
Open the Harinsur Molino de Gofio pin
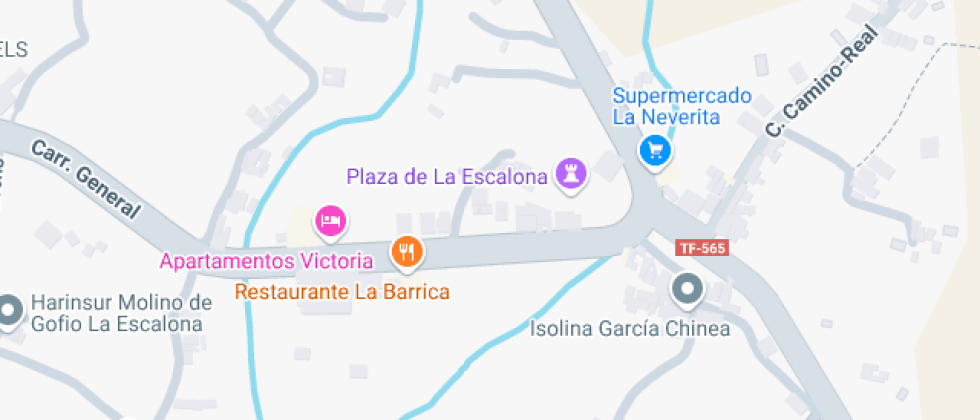10,310
